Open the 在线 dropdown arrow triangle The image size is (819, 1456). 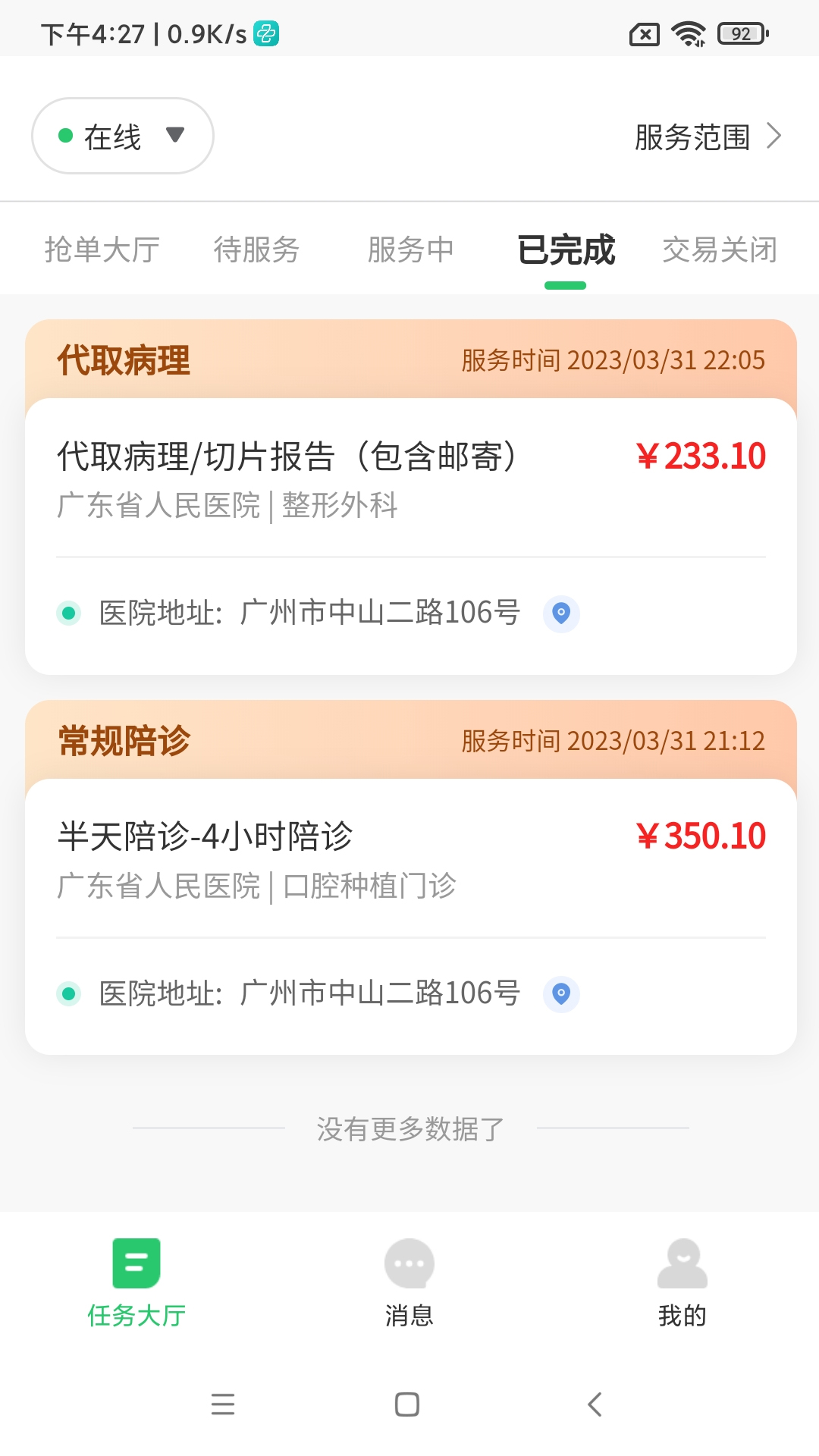[176, 136]
